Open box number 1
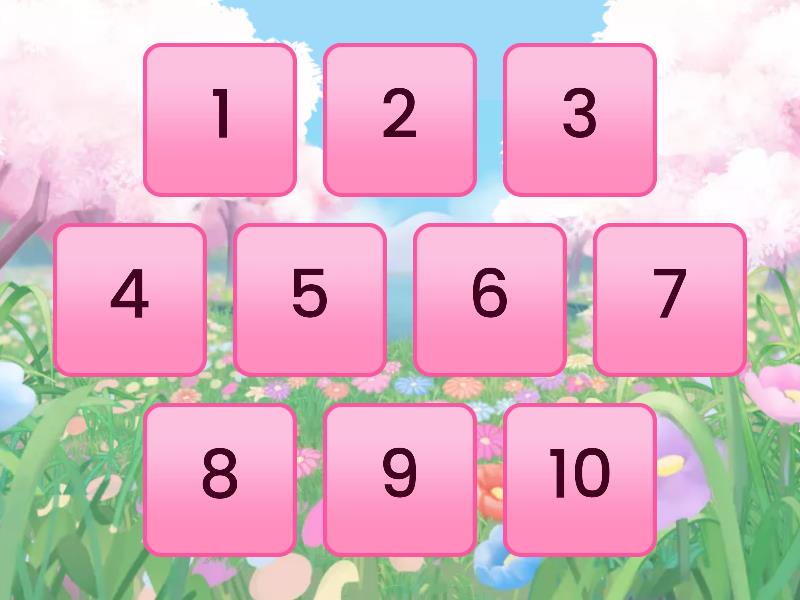This screenshot has width=800, height=600. tap(220, 119)
